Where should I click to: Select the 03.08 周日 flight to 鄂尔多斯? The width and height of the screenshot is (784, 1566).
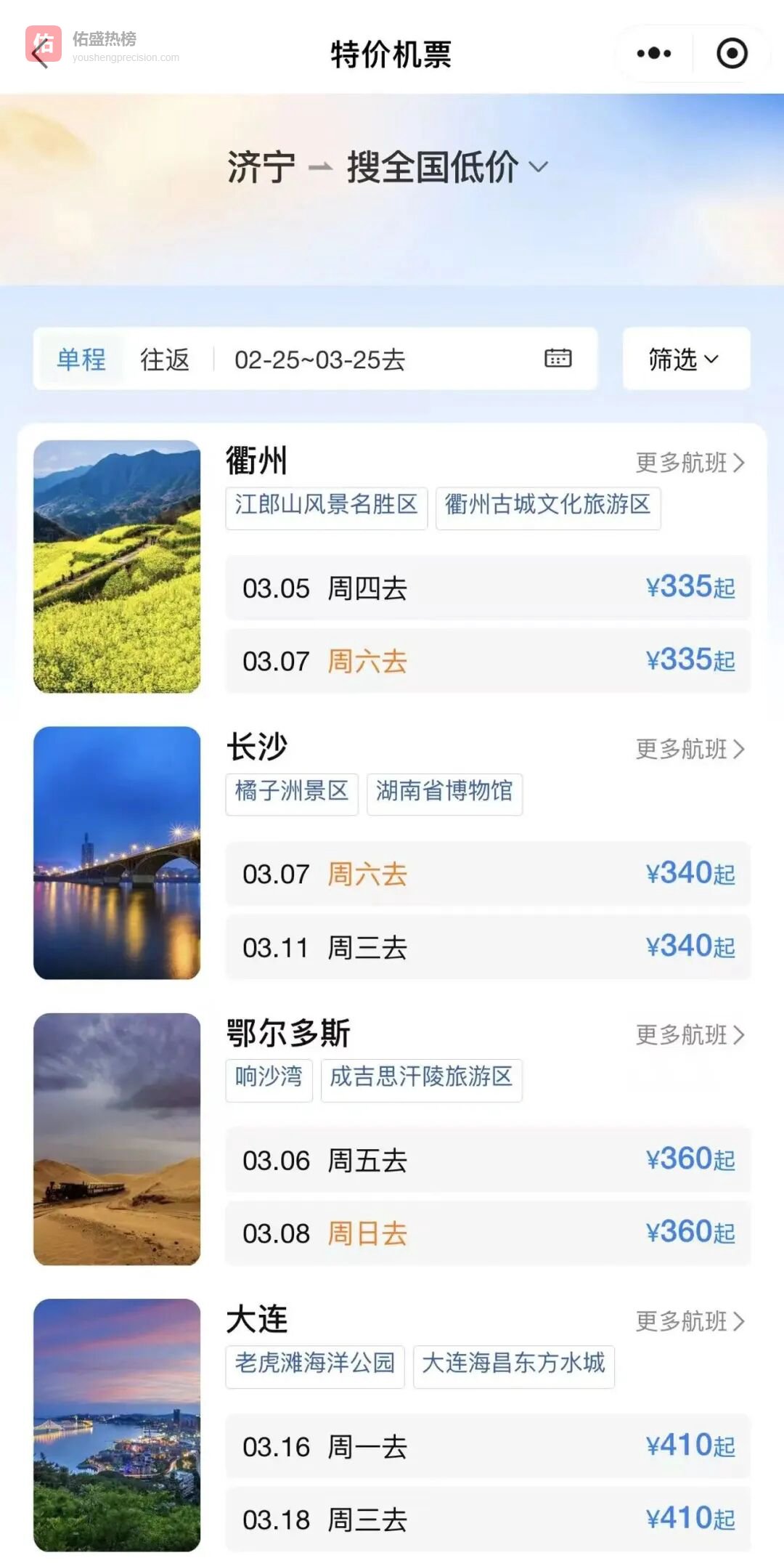point(488,1233)
